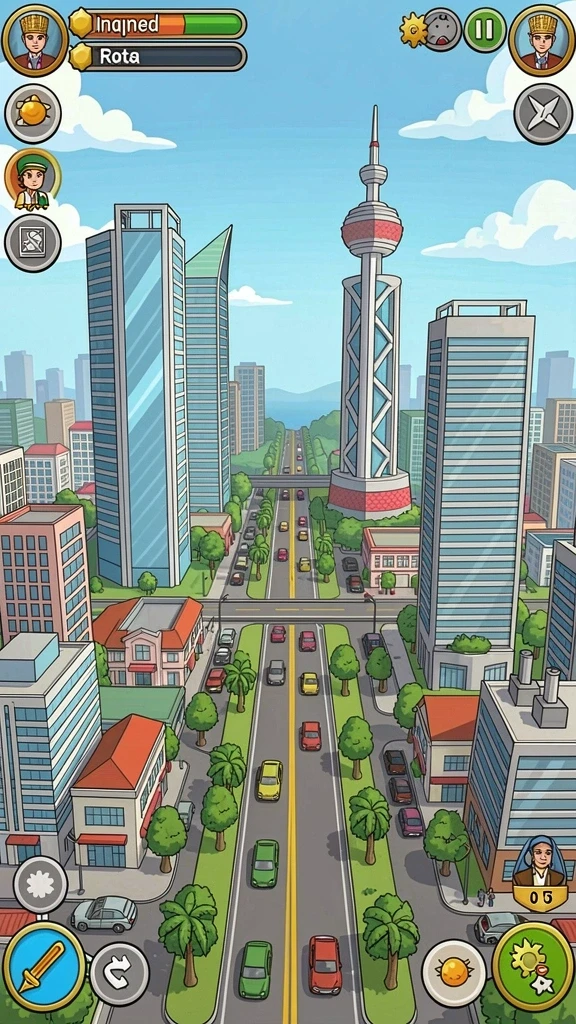Open the green gear build button
Viewport: 576px width, 1024px height.
534,967
